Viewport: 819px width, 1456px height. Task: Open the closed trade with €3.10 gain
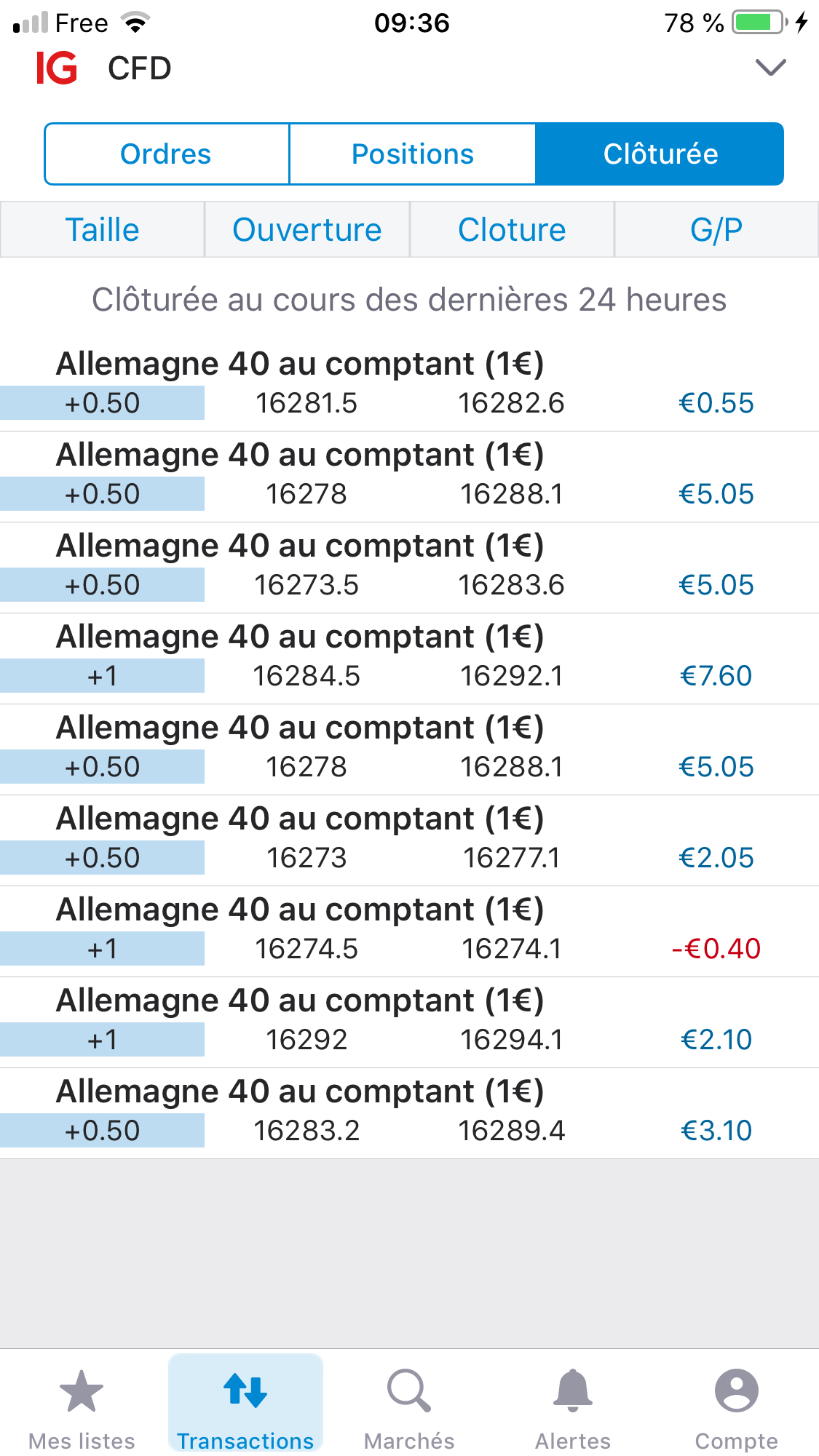[409, 1112]
